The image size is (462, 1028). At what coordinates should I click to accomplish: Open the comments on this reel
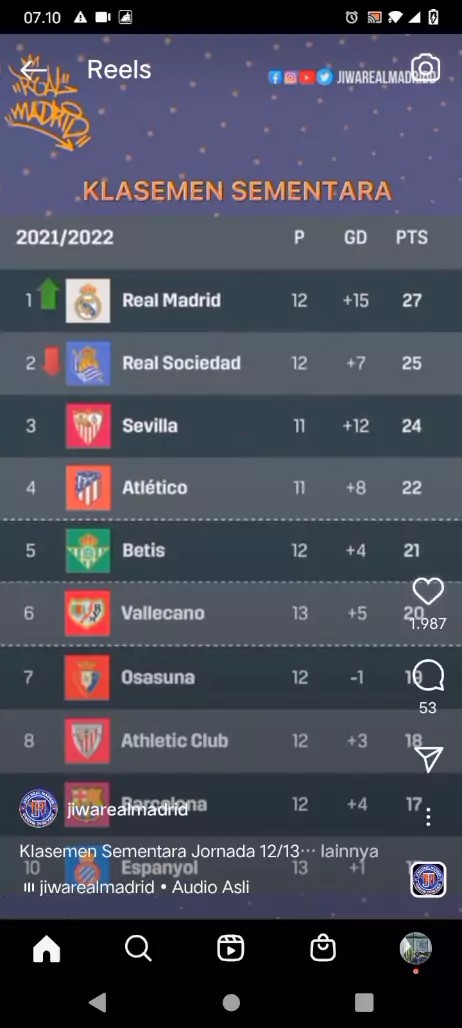pos(429,675)
